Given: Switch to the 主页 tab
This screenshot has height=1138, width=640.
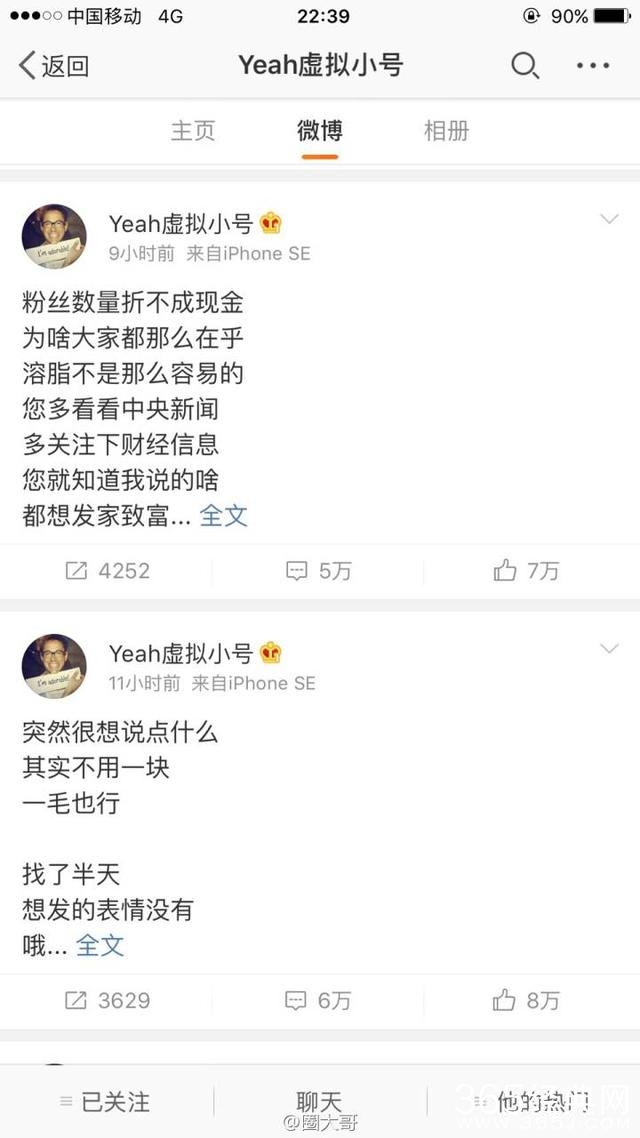Looking at the screenshot, I should (193, 131).
